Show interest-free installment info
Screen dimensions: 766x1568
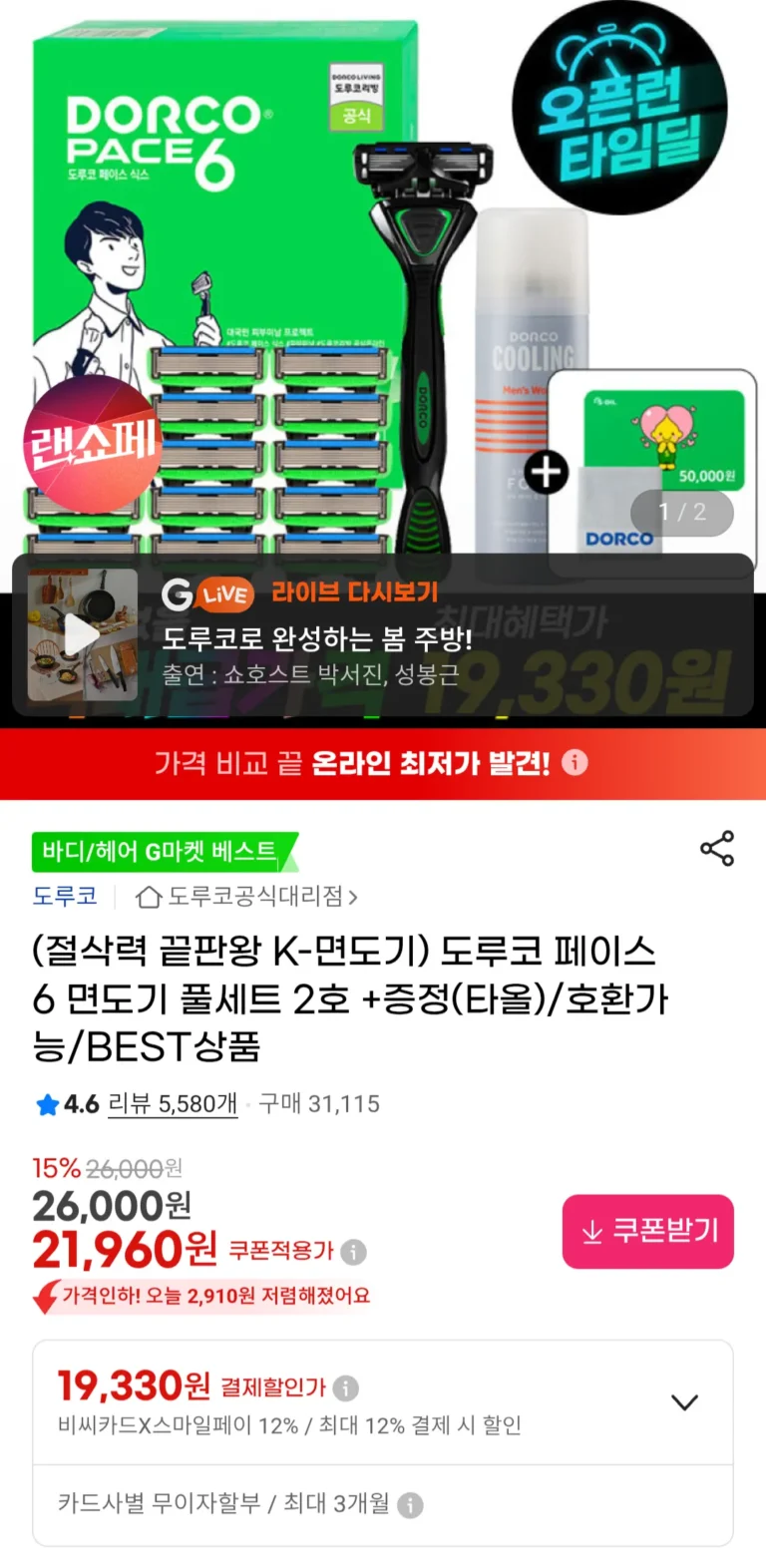pos(410,1505)
